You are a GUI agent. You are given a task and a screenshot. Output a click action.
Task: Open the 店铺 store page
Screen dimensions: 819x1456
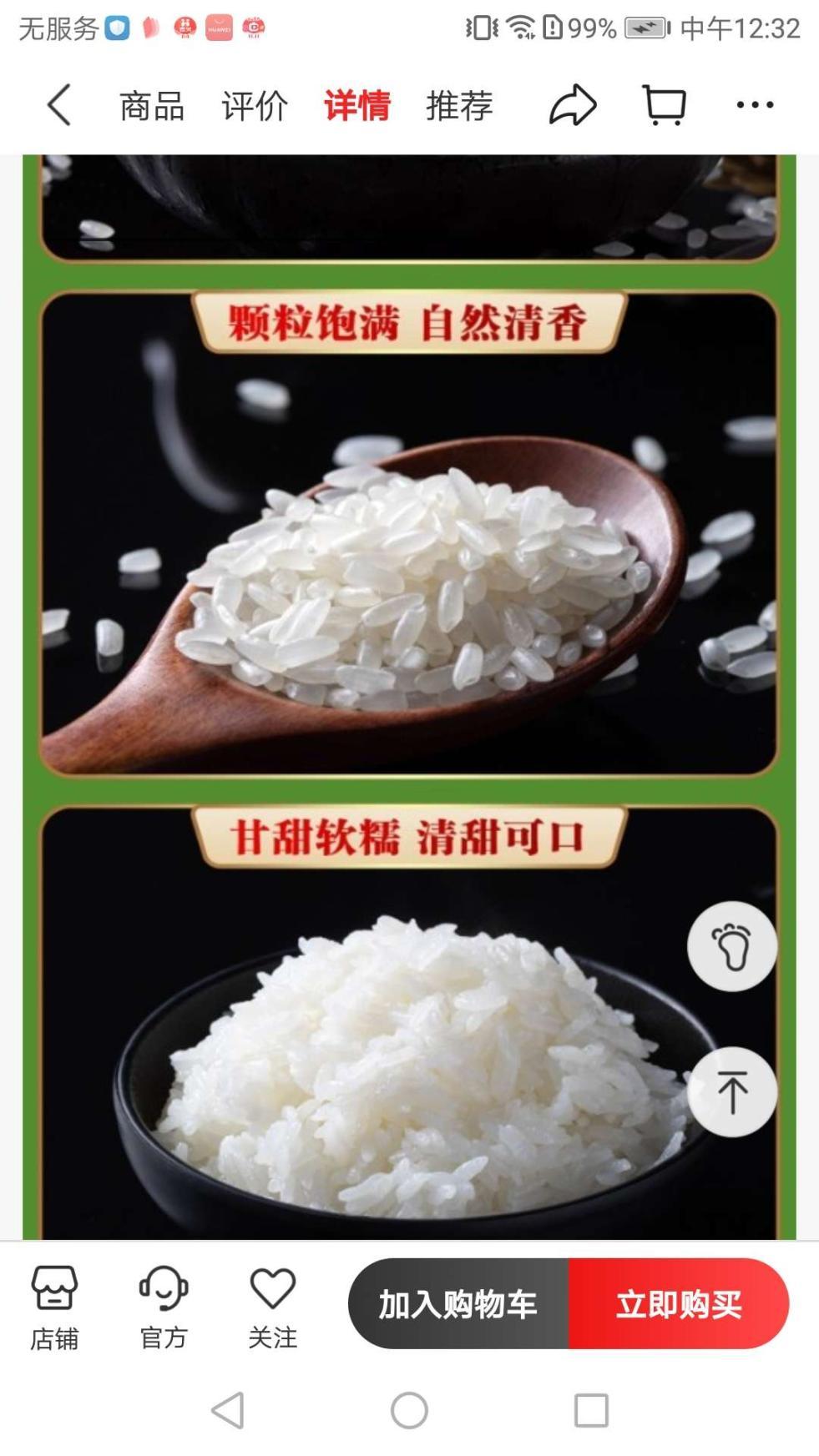[x=54, y=1307]
